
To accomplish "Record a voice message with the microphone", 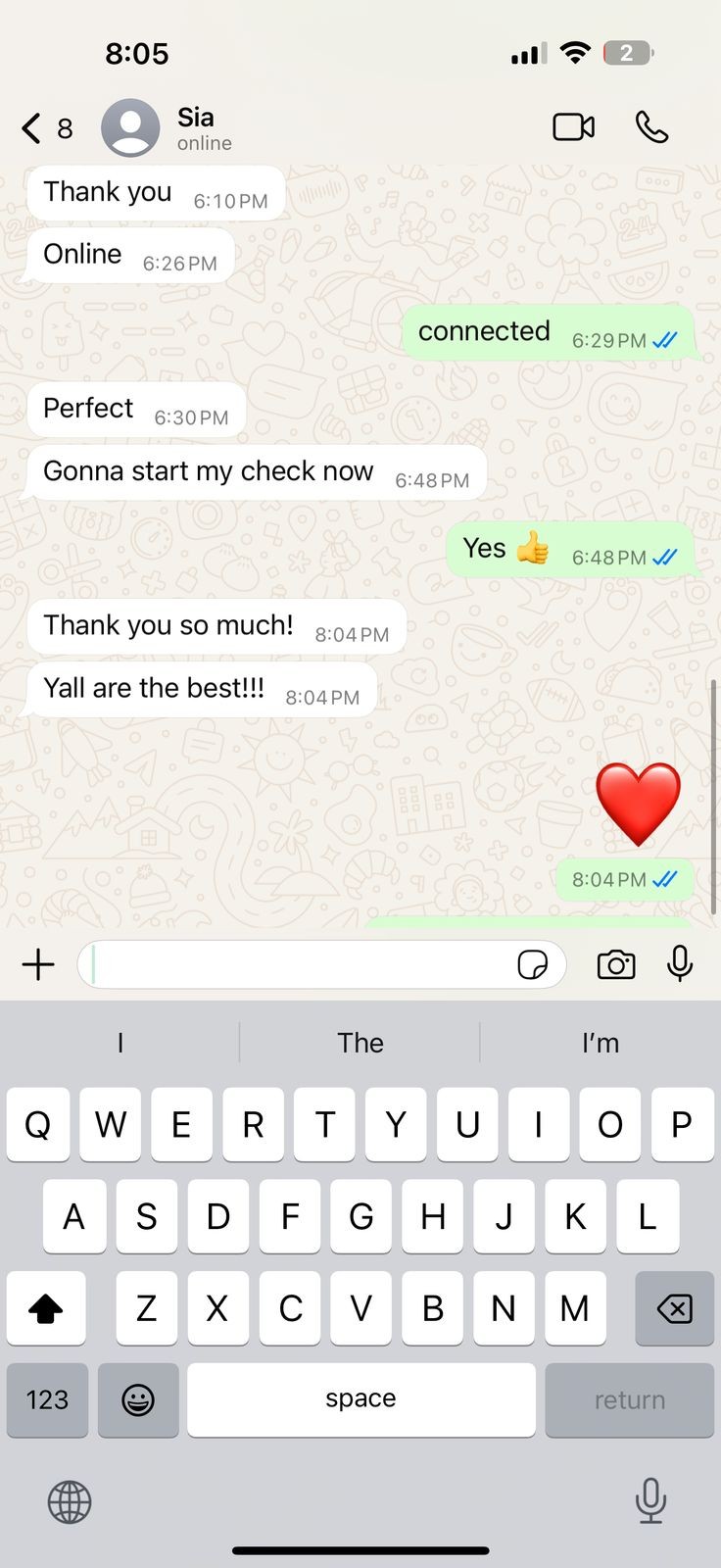I will click(x=680, y=964).
